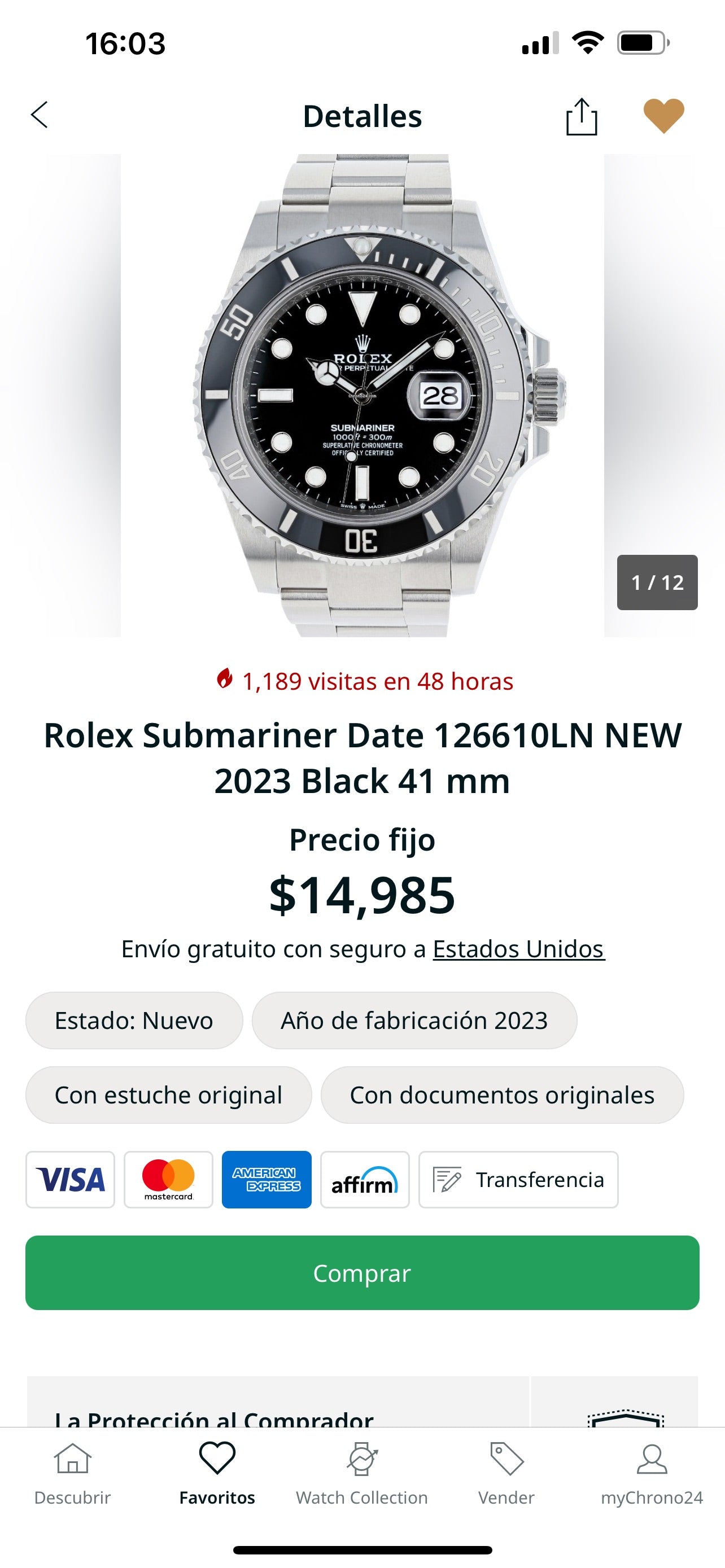Go back from the Detalles screen
The image size is (725, 1568).
(x=40, y=115)
